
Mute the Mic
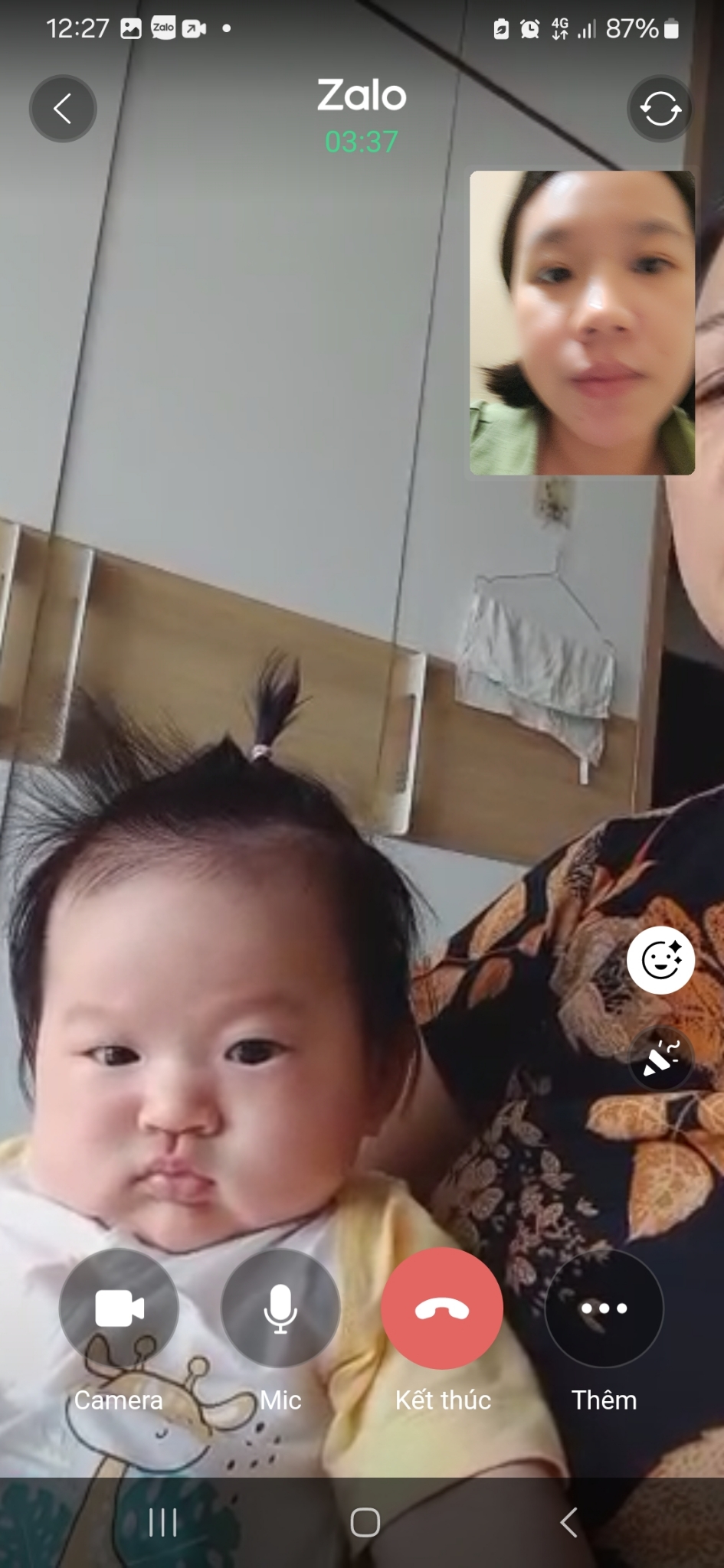(280, 1308)
